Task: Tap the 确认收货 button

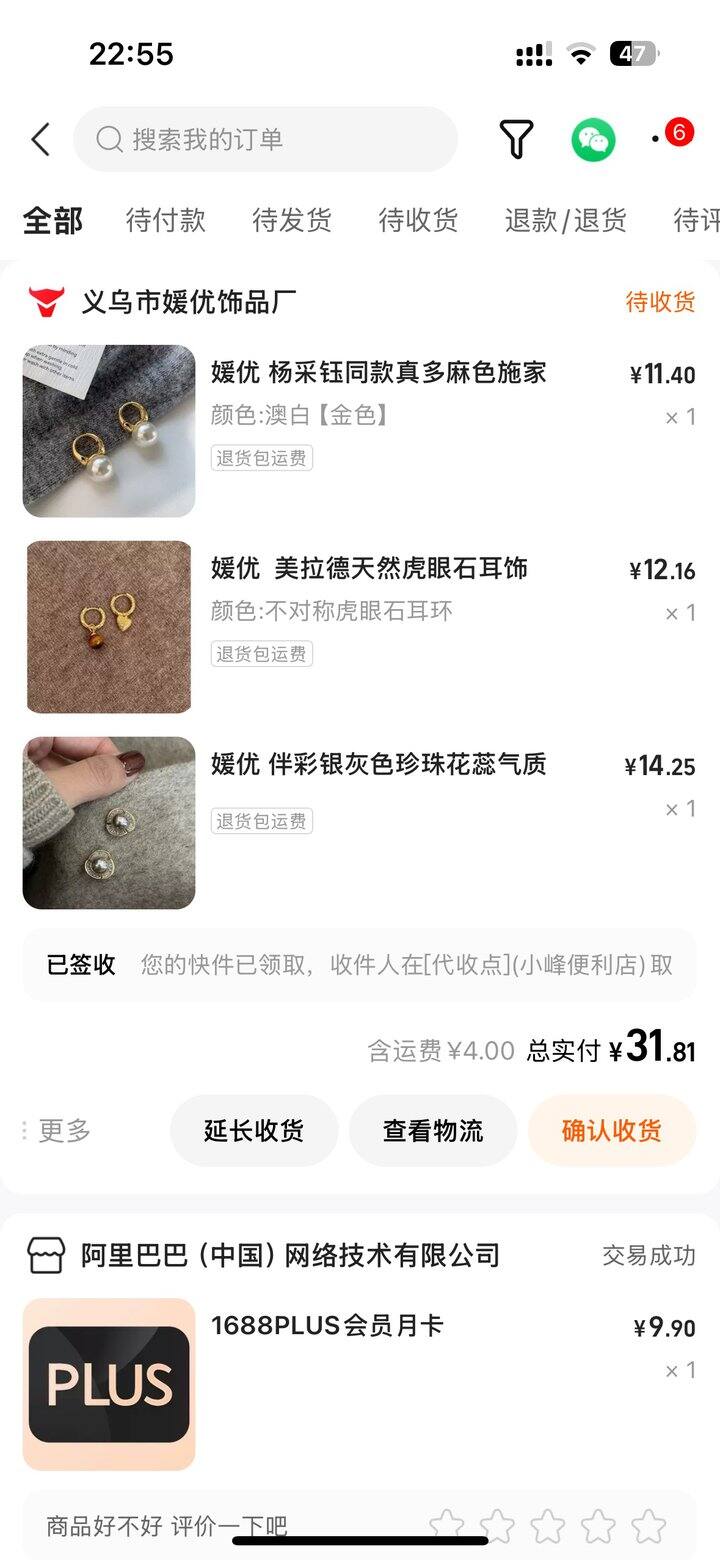Action: [612, 1131]
